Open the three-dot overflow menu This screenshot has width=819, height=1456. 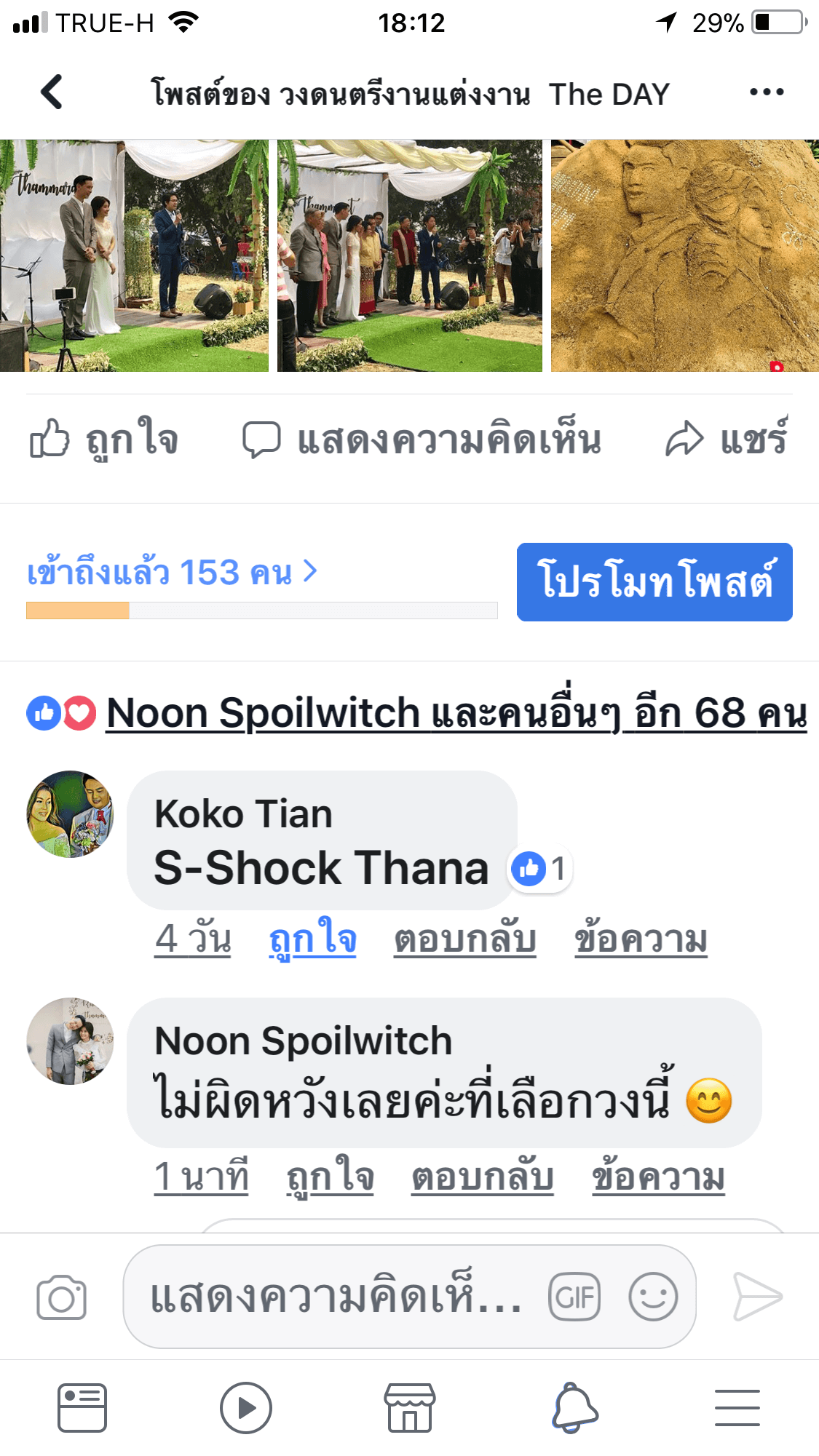[x=767, y=92]
